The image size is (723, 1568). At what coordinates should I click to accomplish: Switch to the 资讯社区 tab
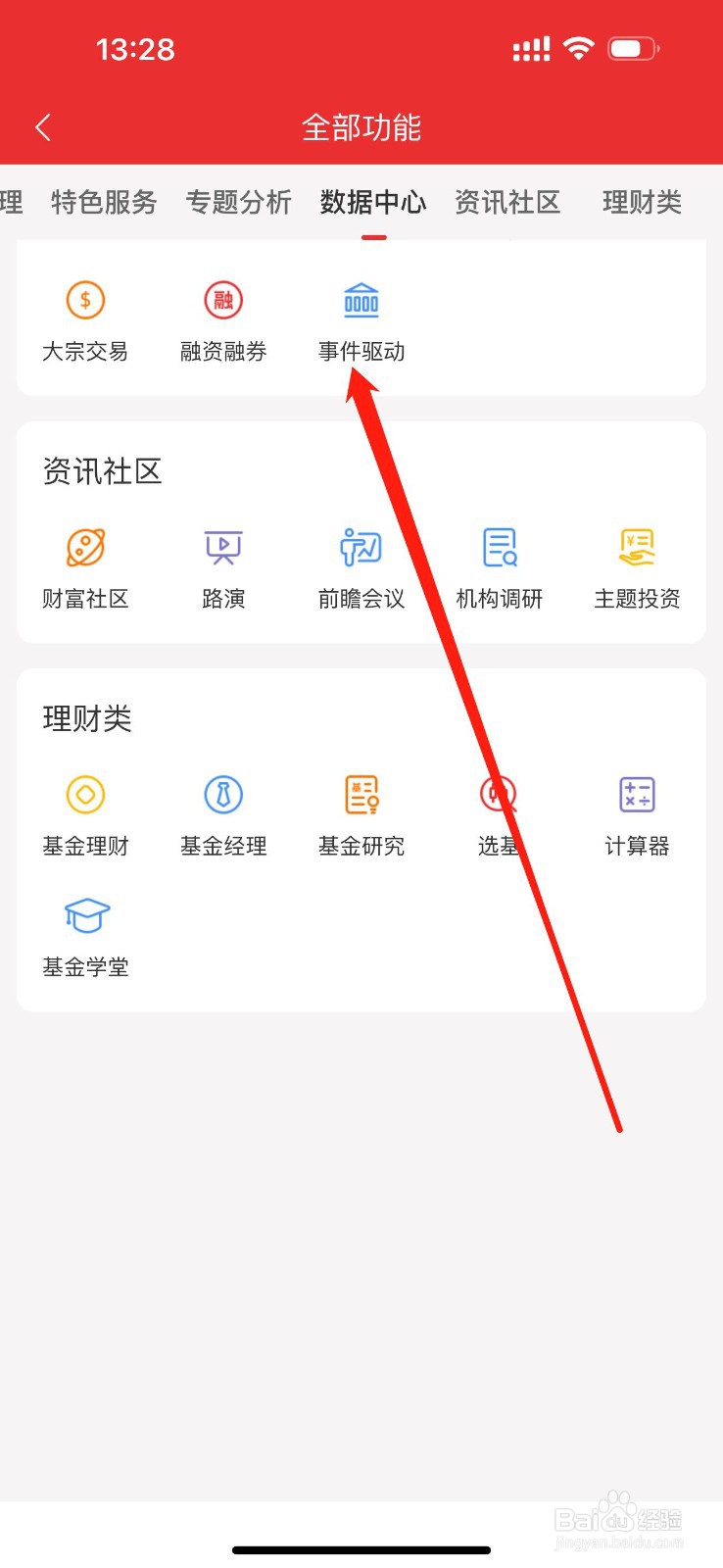click(x=506, y=203)
